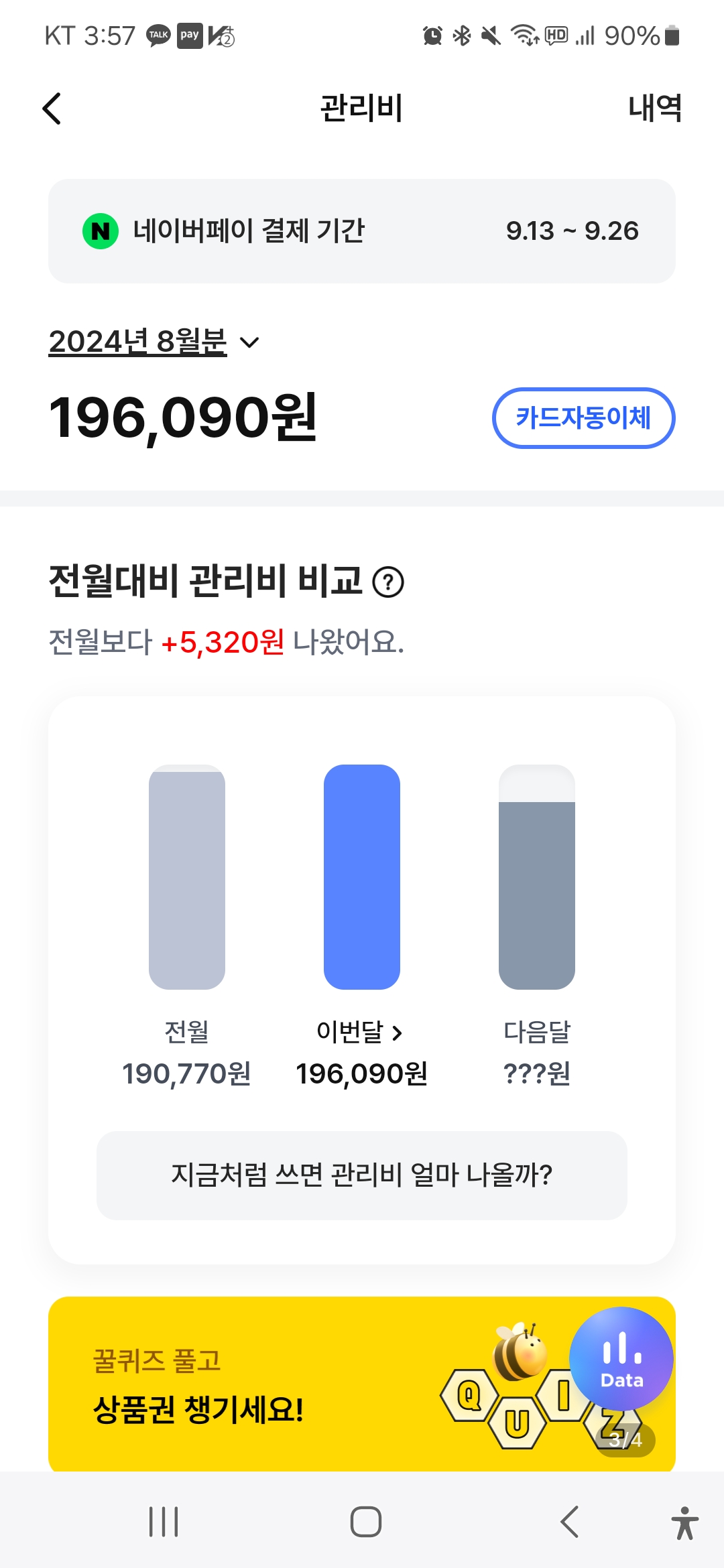This screenshot has width=724, height=1568.
Task: Go back using the top-left arrow
Action: pyautogui.click(x=52, y=109)
